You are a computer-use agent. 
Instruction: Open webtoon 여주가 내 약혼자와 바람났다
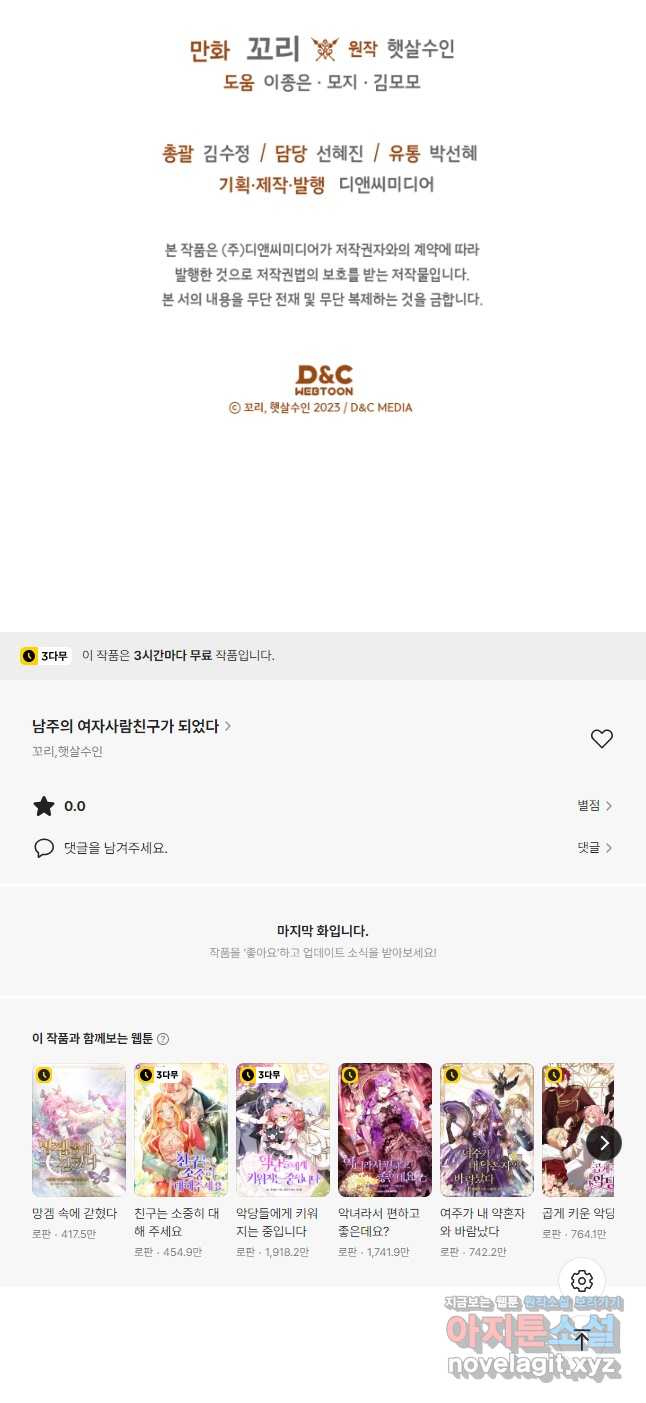point(487,1130)
